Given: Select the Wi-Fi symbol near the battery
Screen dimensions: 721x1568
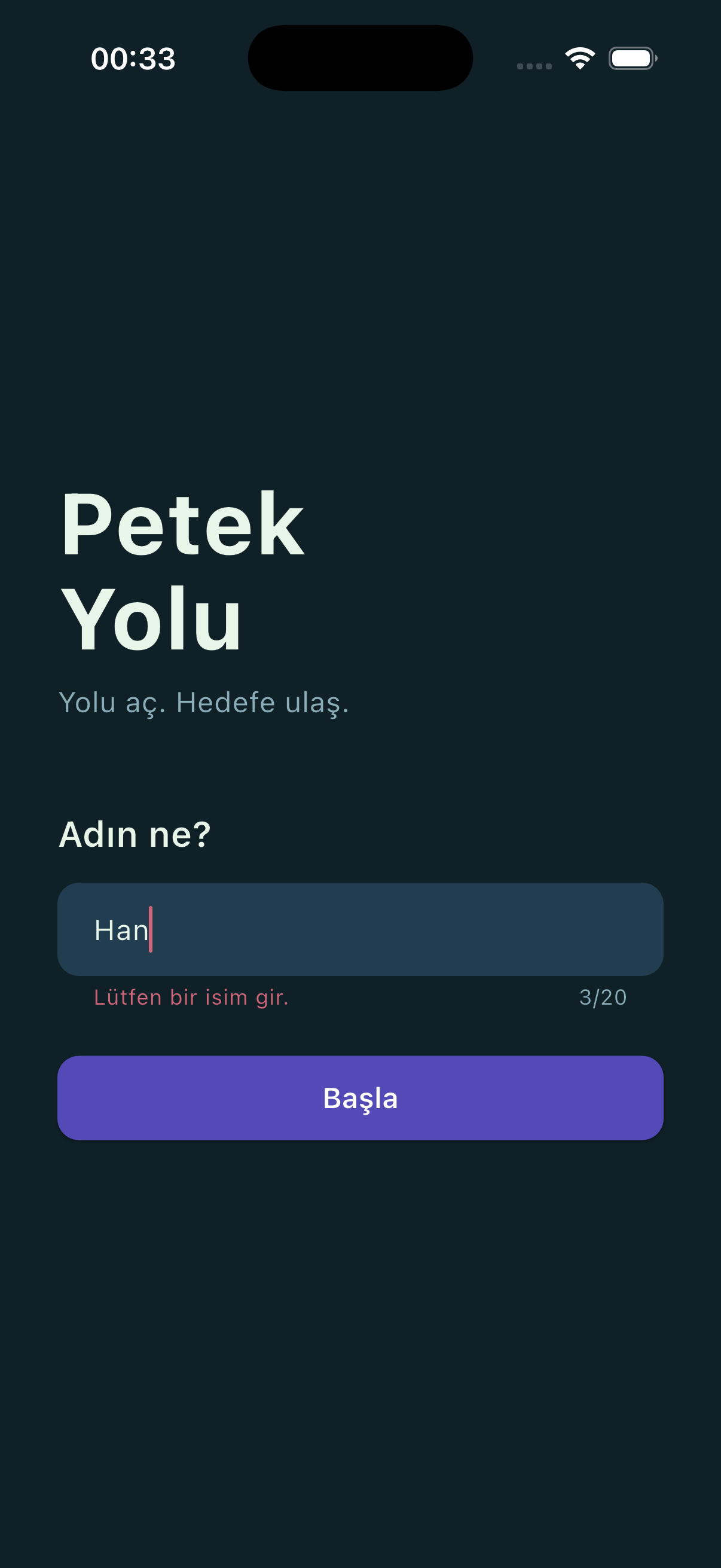Looking at the screenshot, I should point(579,58).
